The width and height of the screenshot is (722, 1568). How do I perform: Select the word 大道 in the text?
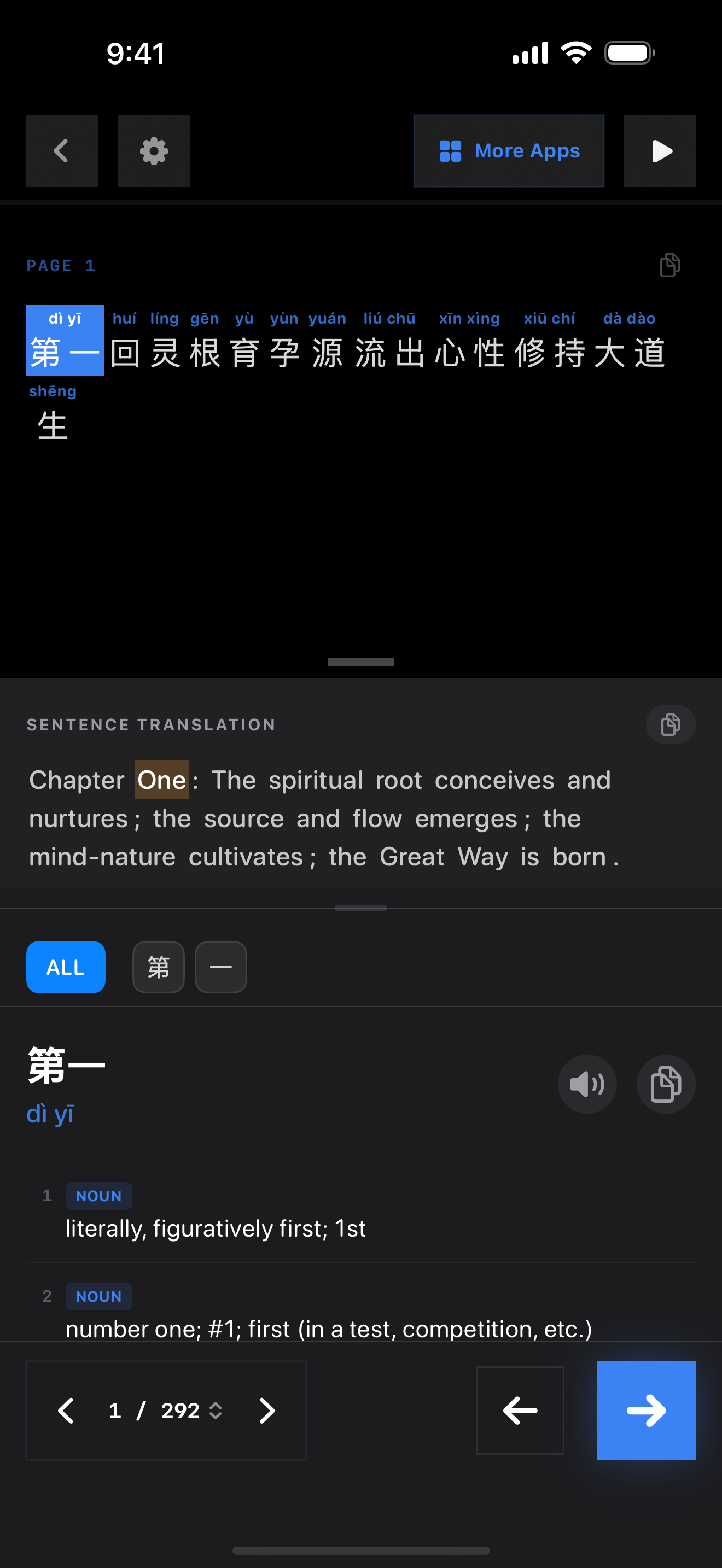pos(629,353)
